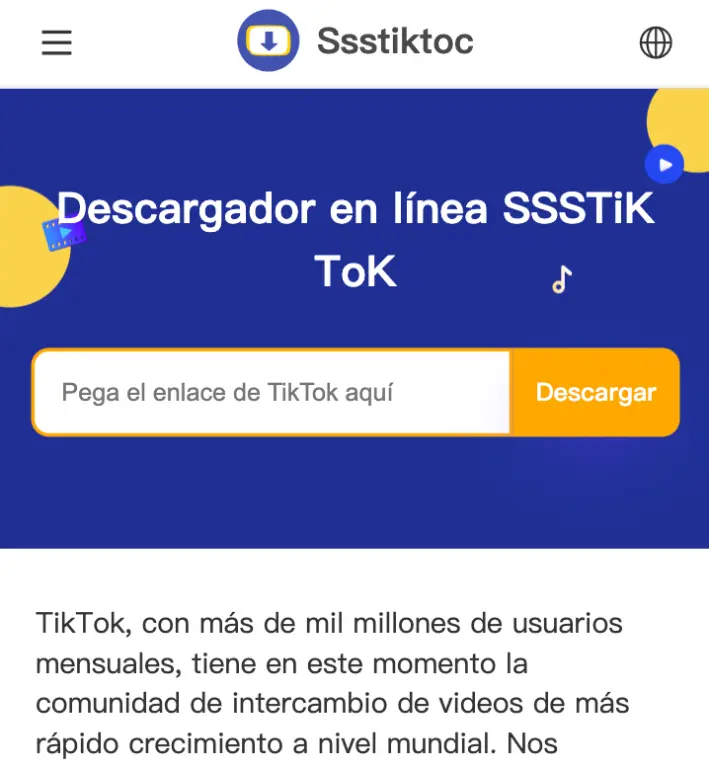
Task: Open the language globe selector
Action: [x=655, y=42]
